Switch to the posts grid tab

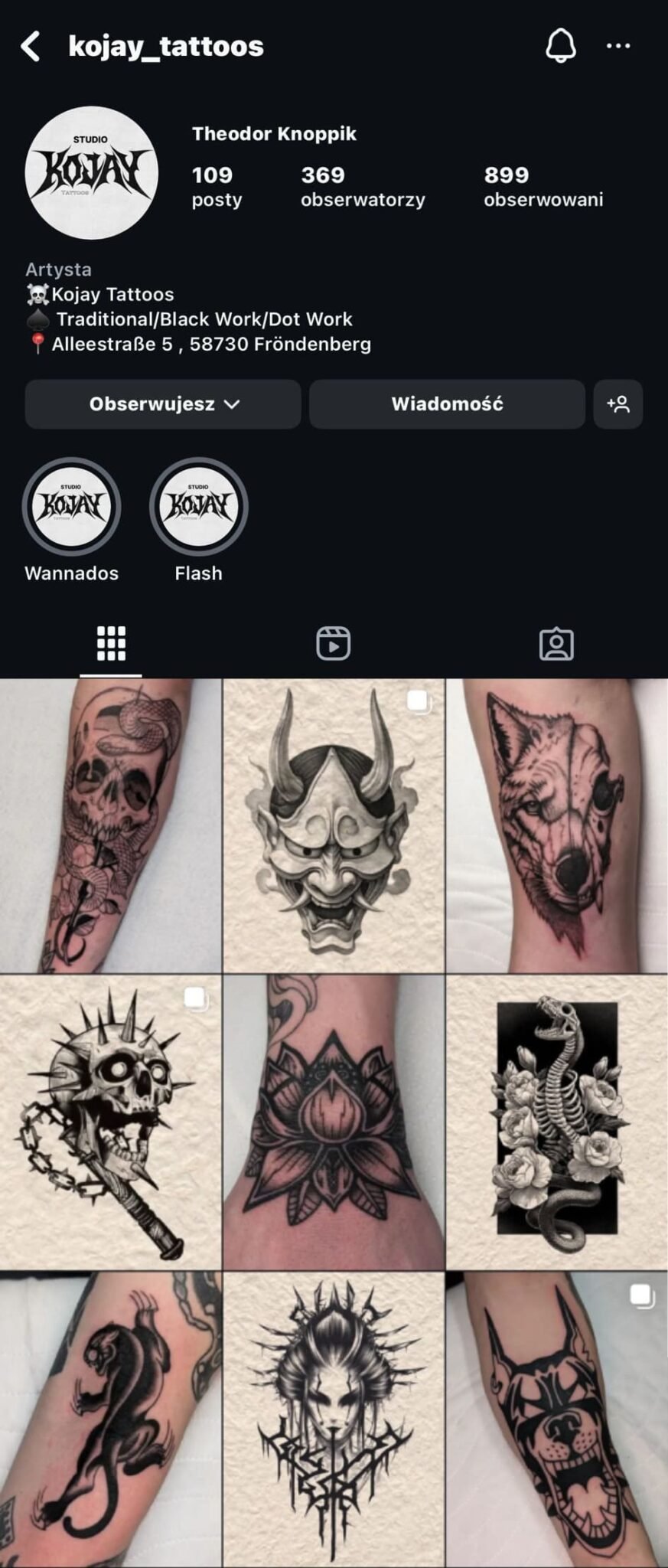[x=111, y=643]
